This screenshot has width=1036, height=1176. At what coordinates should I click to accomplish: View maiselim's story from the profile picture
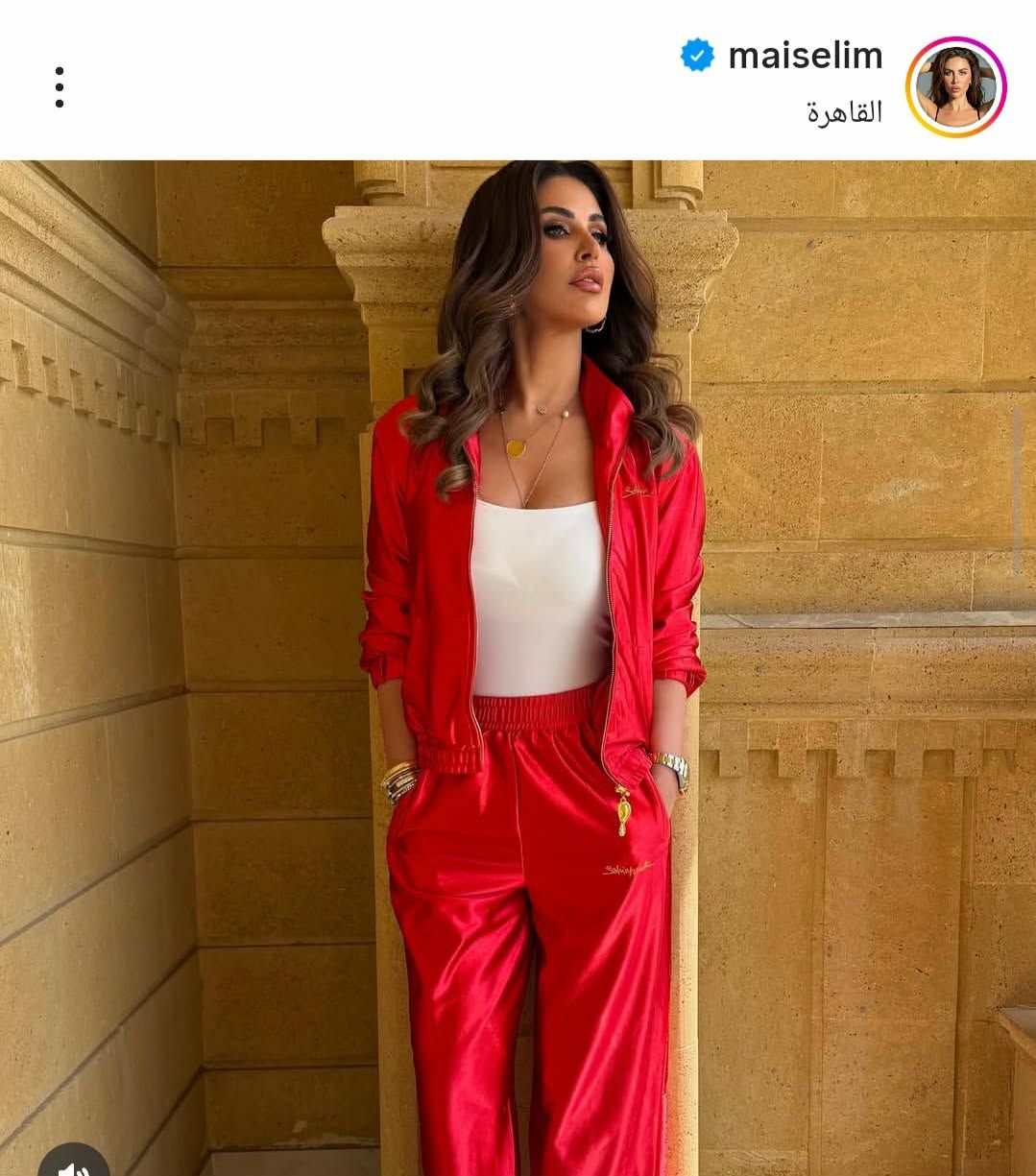coord(955,87)
